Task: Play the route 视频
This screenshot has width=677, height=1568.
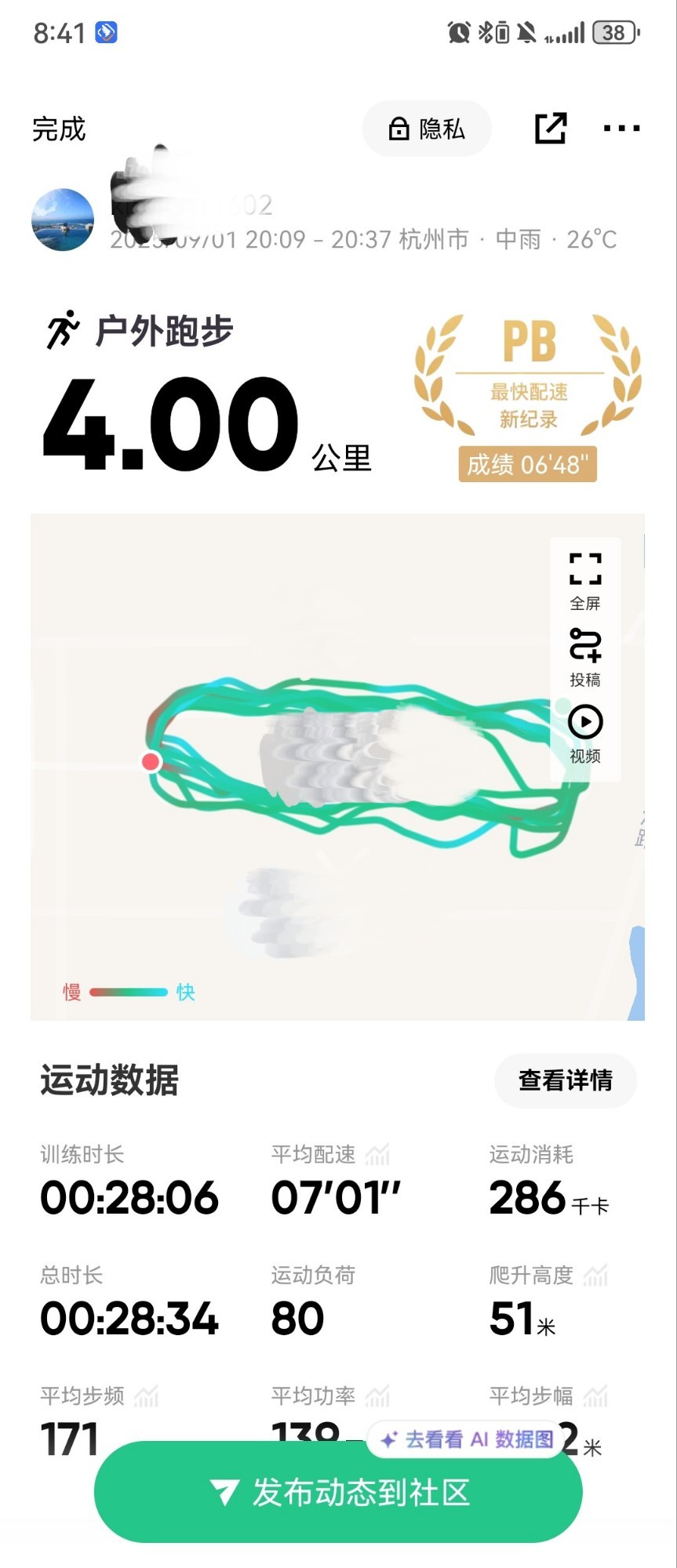Action: tap(585, 734)
